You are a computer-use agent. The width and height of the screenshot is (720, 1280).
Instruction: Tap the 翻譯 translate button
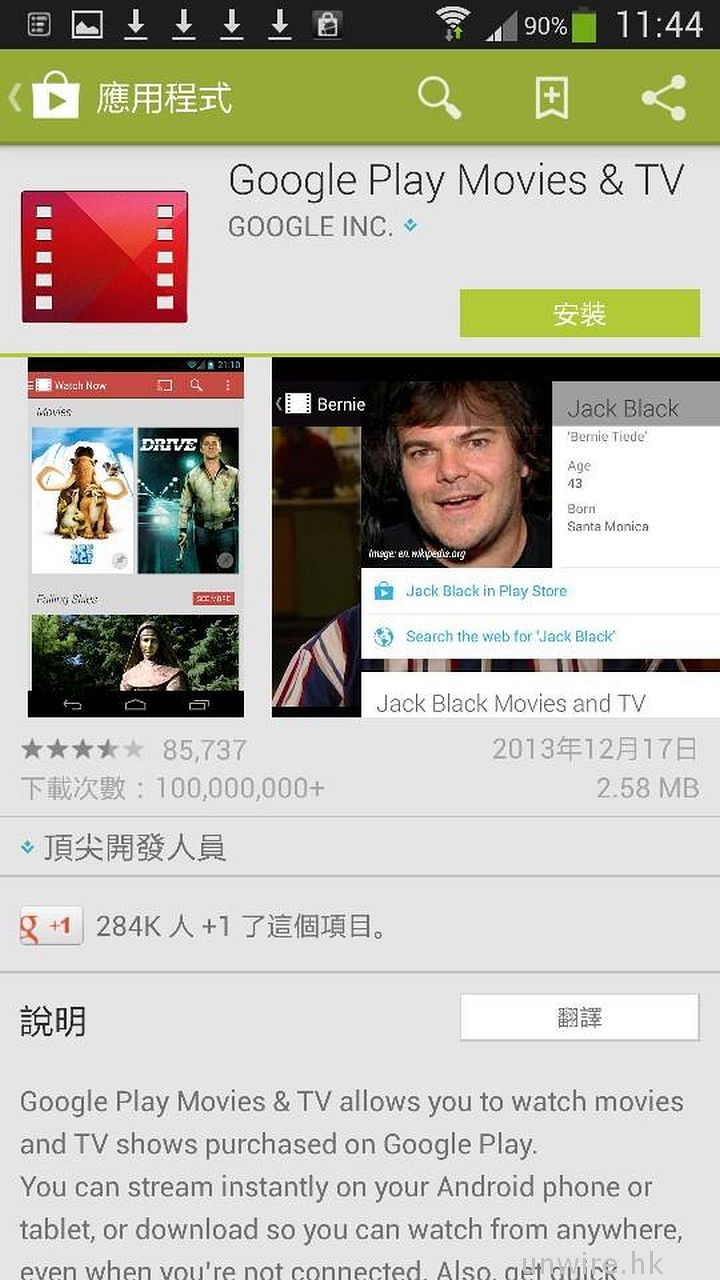[x=579, y=1018]
